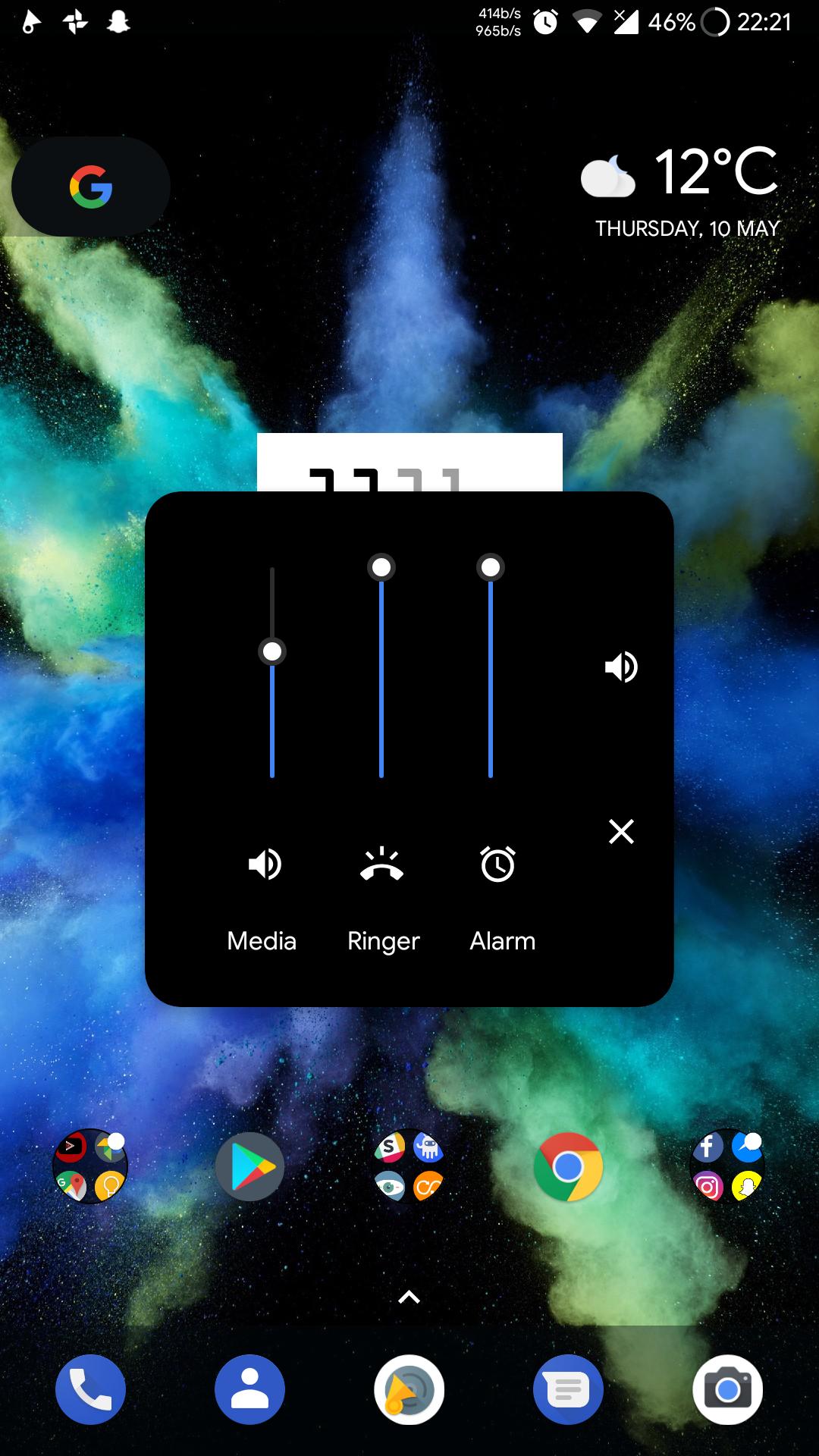Launch the Play Store app

(x=250, y=1166)
